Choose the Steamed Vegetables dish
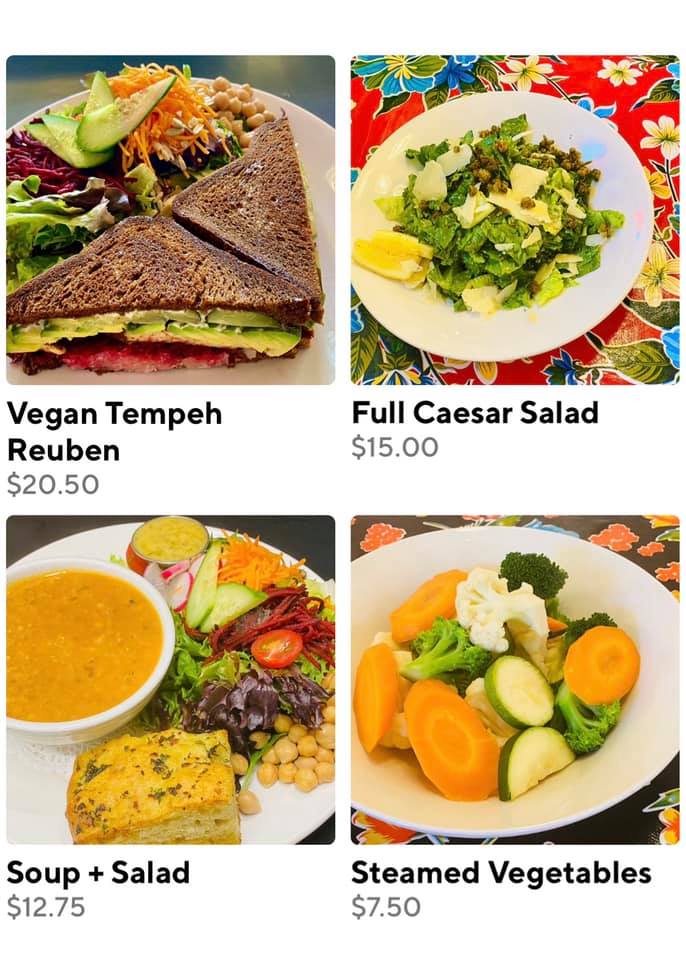The height and width of the screenshot is (960, 686). (514, 680)
